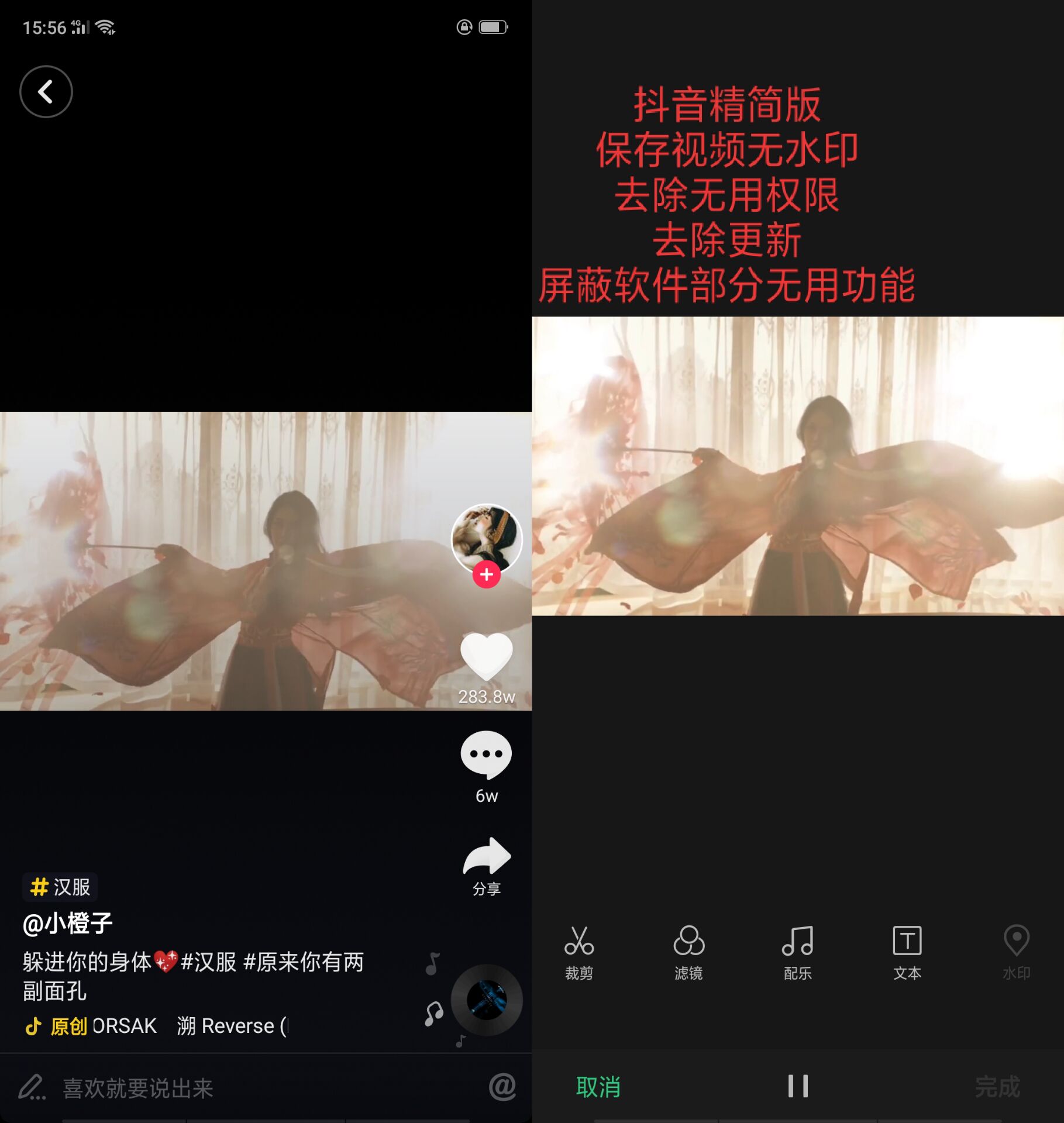
Task: Open the 文本 text tool
Action: [907, 952]
